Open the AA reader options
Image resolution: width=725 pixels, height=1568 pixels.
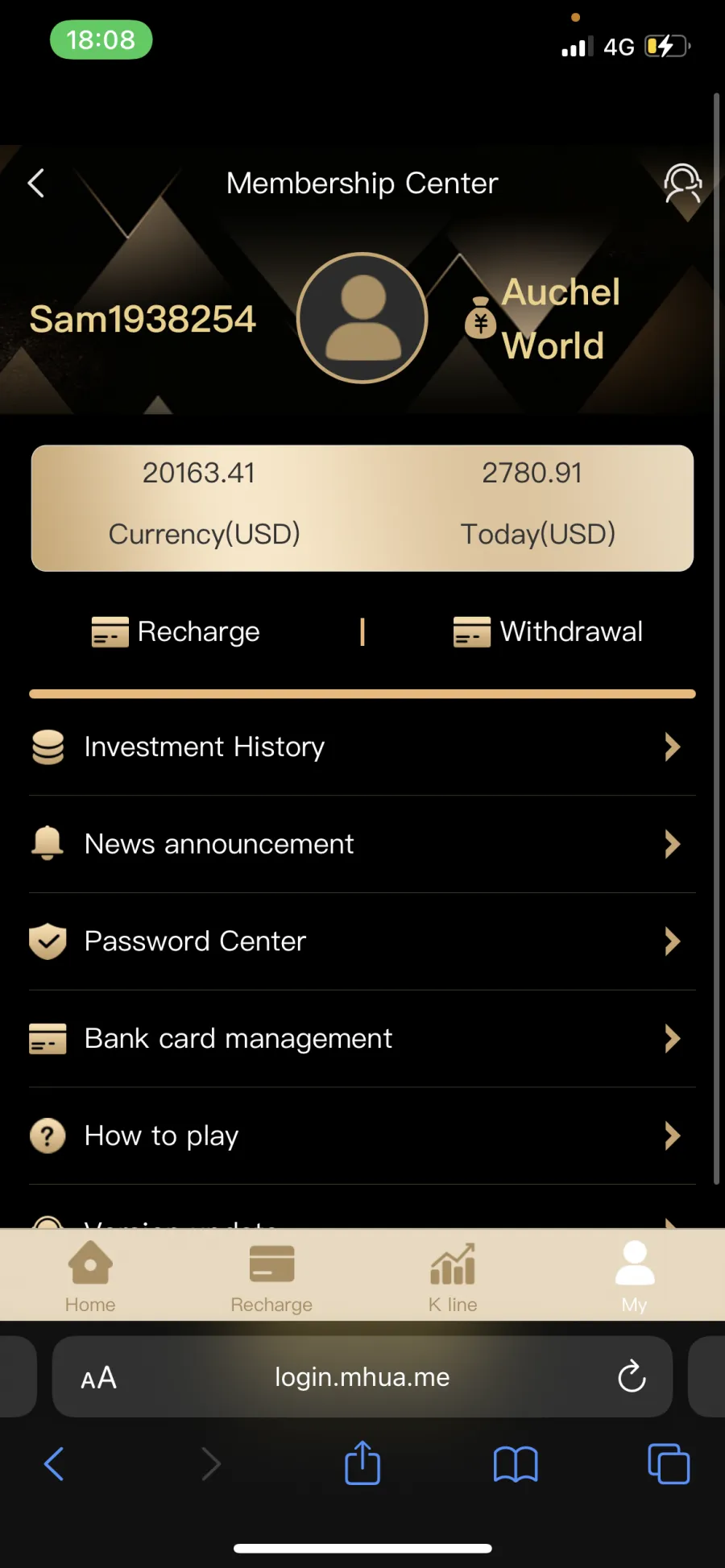99,1378
